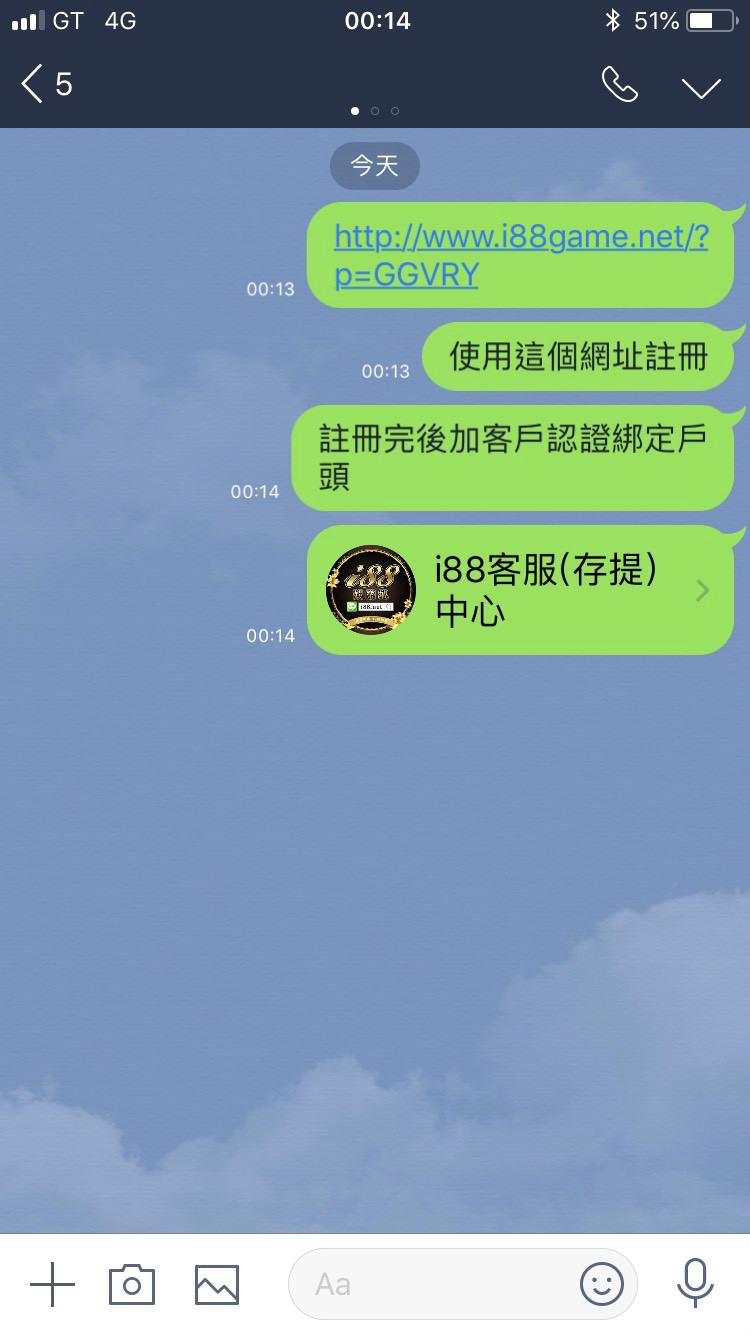Expand the chat options dropdown arrow
750x1334 pixels.
click(x=701, y=87)
